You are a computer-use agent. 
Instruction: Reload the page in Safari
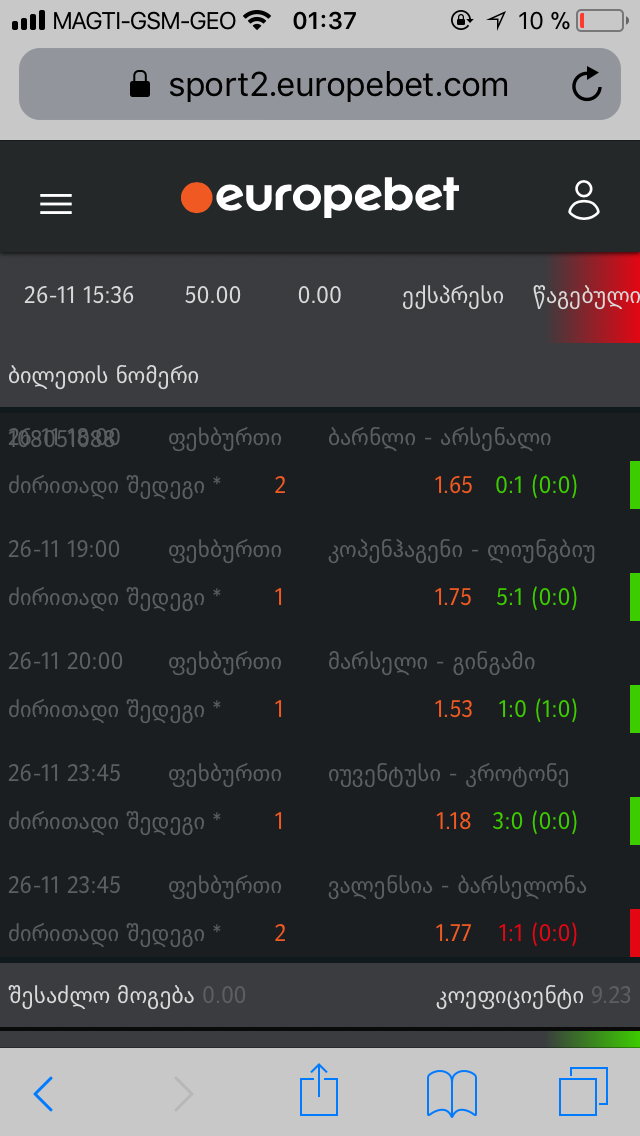coord(587,85)
